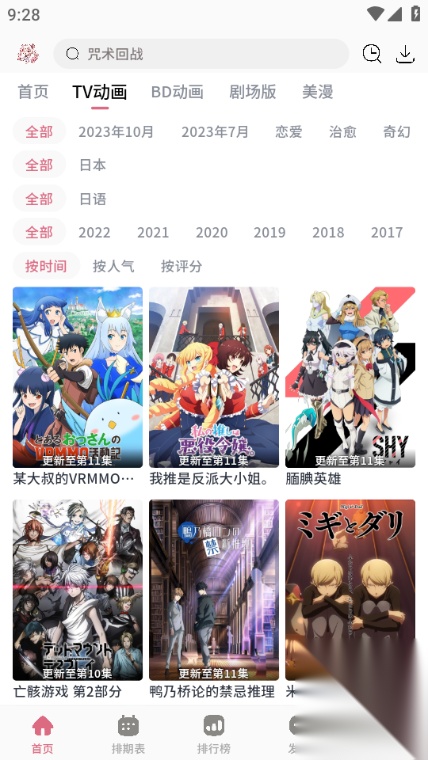The height and width of the screenshot is (760, 428).
Task: Select the 恋爱 genre filter
Action: point(289,131)
